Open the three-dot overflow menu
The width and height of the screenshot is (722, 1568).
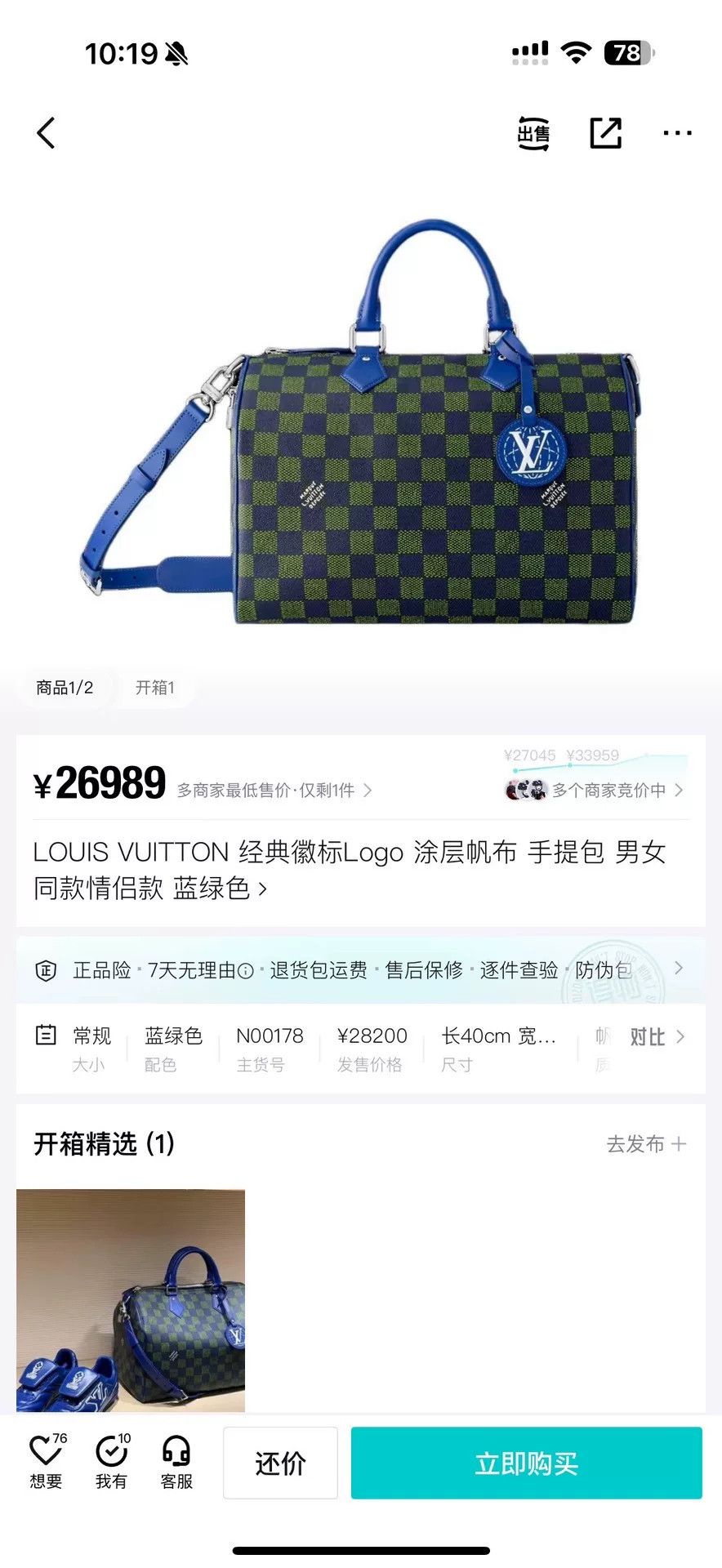point(677,133)
